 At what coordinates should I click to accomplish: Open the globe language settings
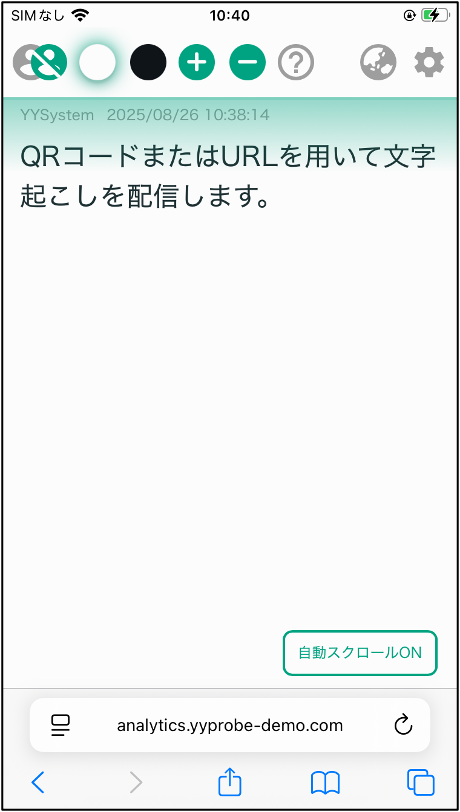click(378, 62)
